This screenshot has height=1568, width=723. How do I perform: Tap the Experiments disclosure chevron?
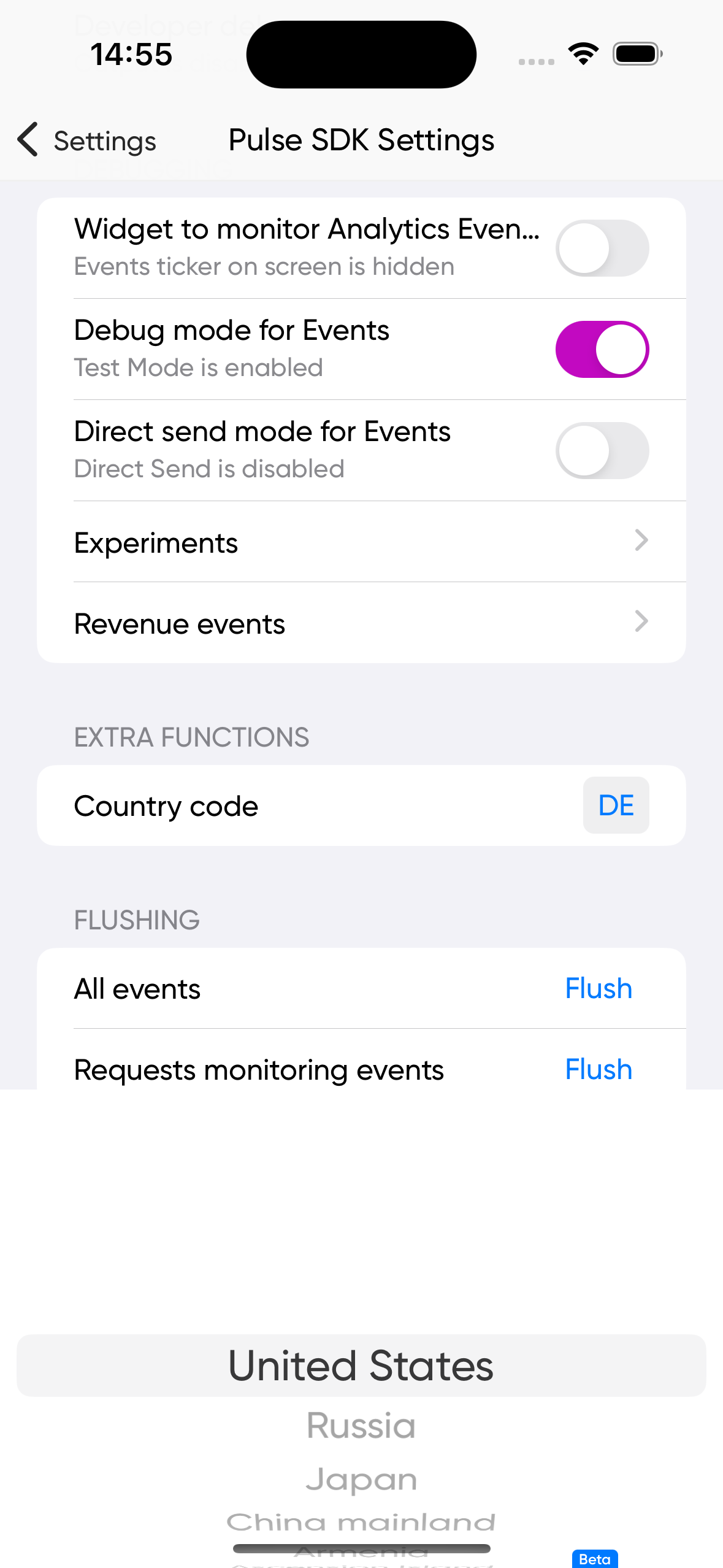tap(641, 540)
